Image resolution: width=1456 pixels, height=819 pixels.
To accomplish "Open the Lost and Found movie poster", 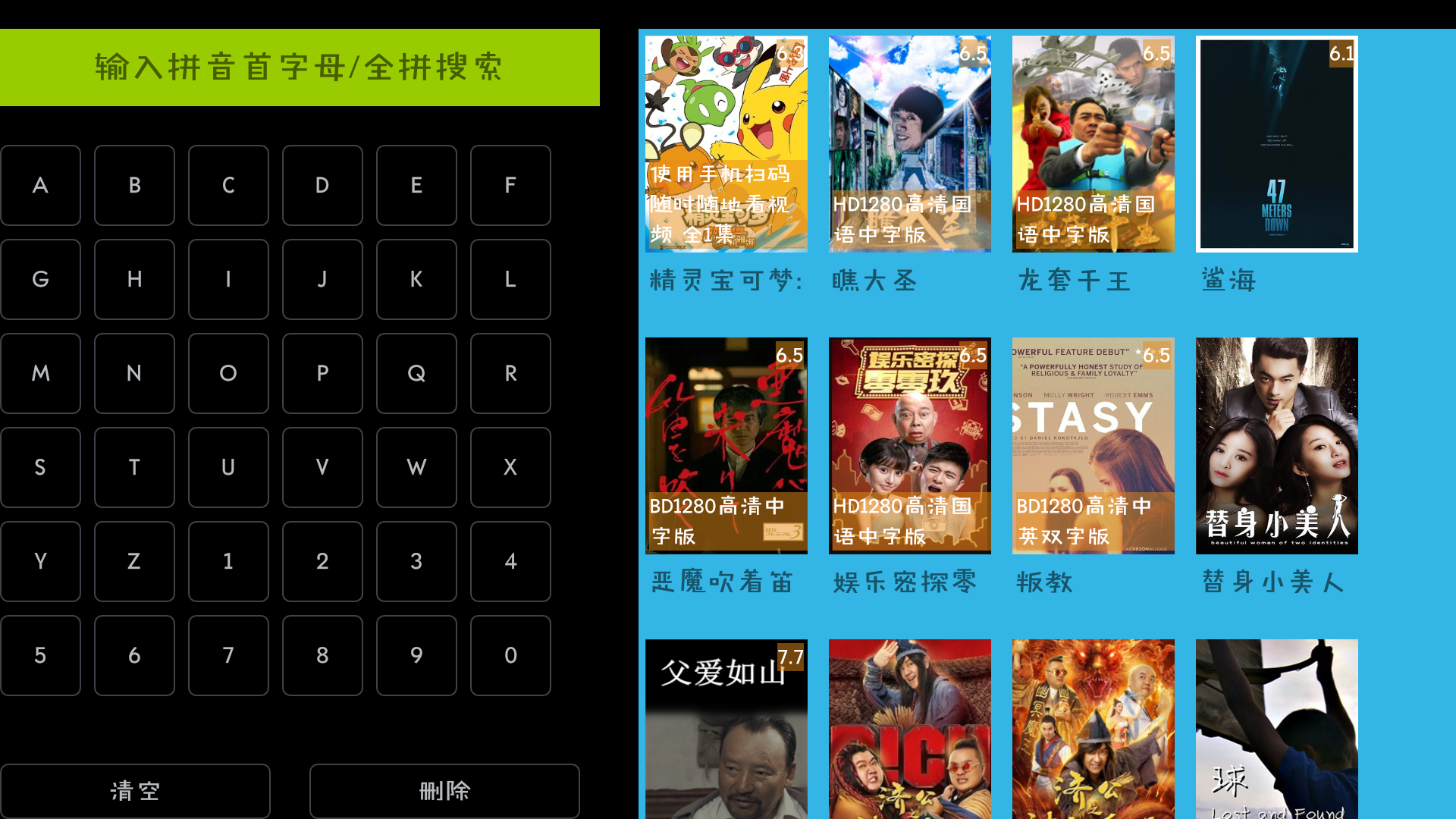I will tap(1276, 728).
